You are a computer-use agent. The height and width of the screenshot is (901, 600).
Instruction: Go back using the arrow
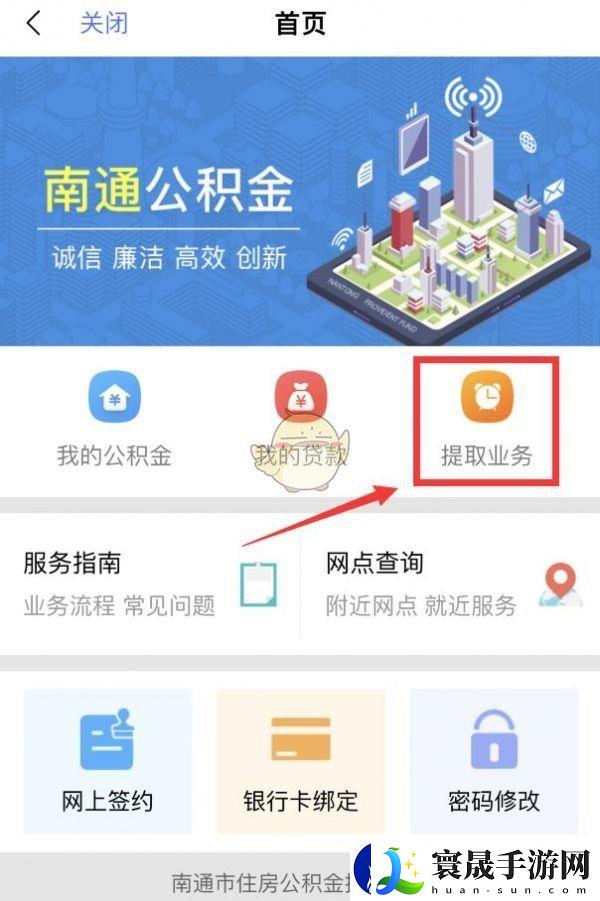point(34,24)
